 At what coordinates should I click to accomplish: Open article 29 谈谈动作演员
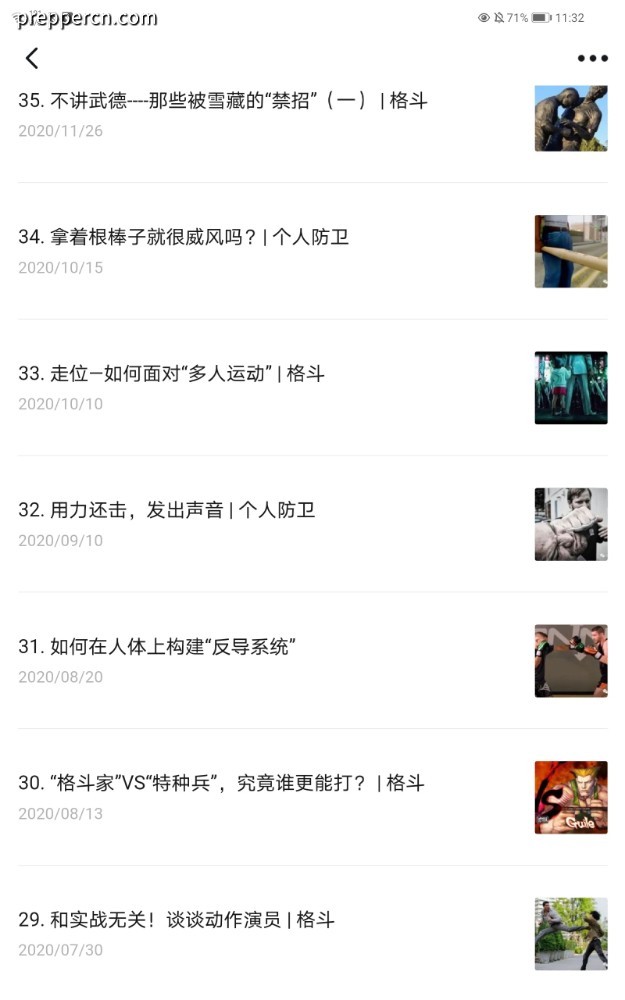pyautogui.click(x=312, y=934)
